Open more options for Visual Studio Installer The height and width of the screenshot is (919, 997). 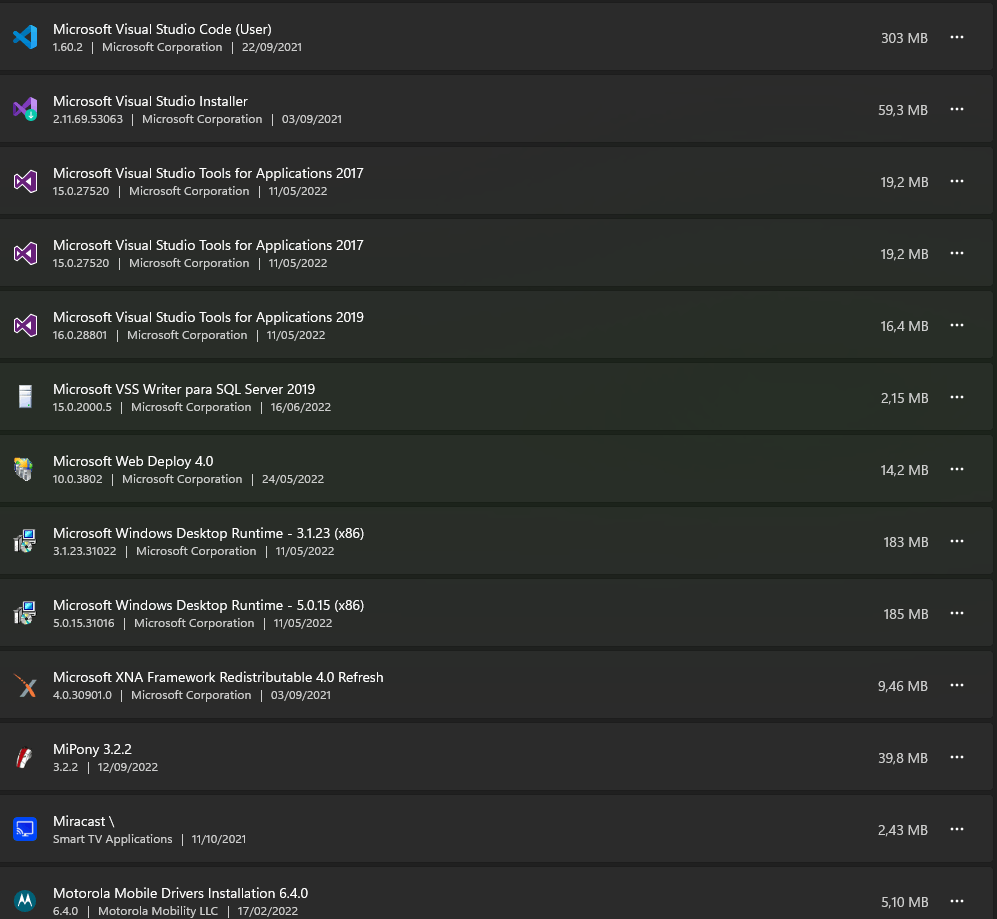(957, 109)
